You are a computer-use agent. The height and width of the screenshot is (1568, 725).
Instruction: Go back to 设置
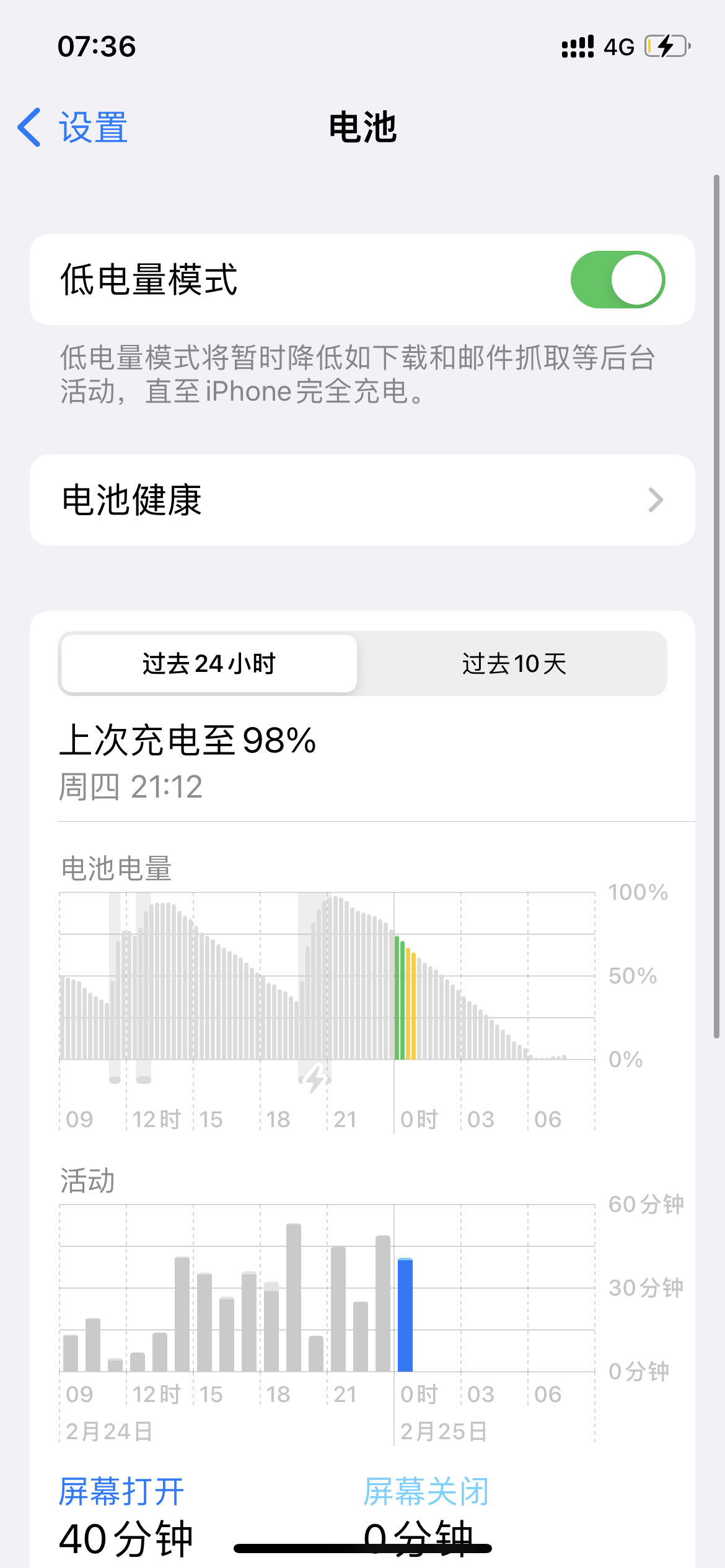[73, 128]
